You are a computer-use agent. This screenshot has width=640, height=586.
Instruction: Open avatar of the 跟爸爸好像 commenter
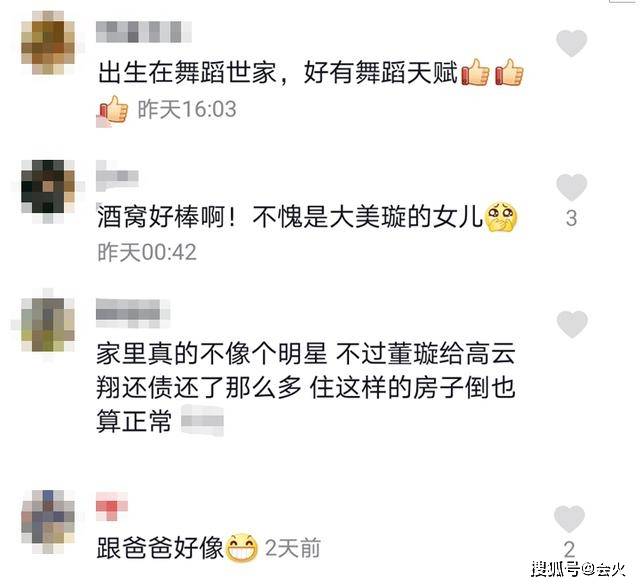[x=47, y=517]
